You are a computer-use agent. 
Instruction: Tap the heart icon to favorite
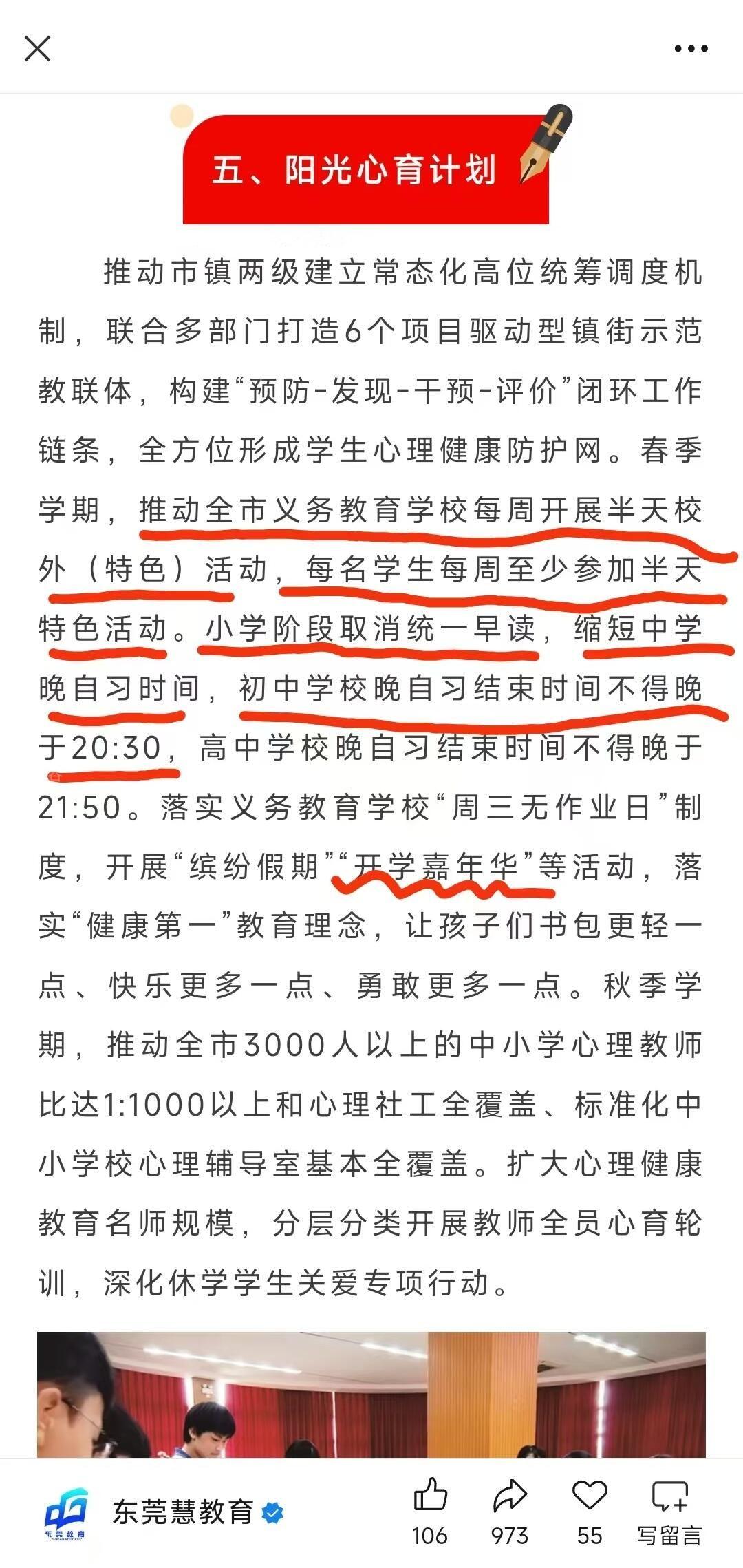point(590,1498)
